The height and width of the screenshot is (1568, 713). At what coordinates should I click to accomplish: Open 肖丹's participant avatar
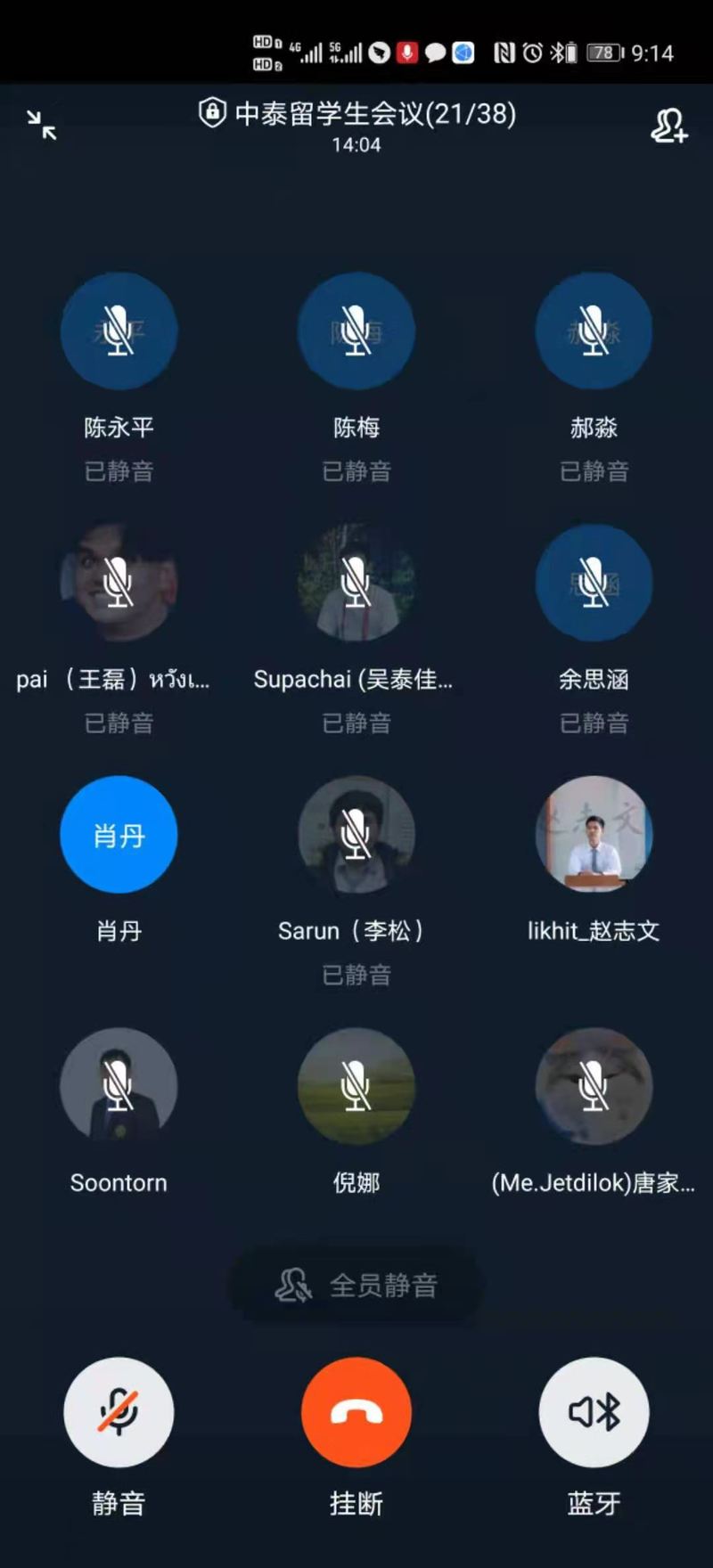click(x=119, y=835)
